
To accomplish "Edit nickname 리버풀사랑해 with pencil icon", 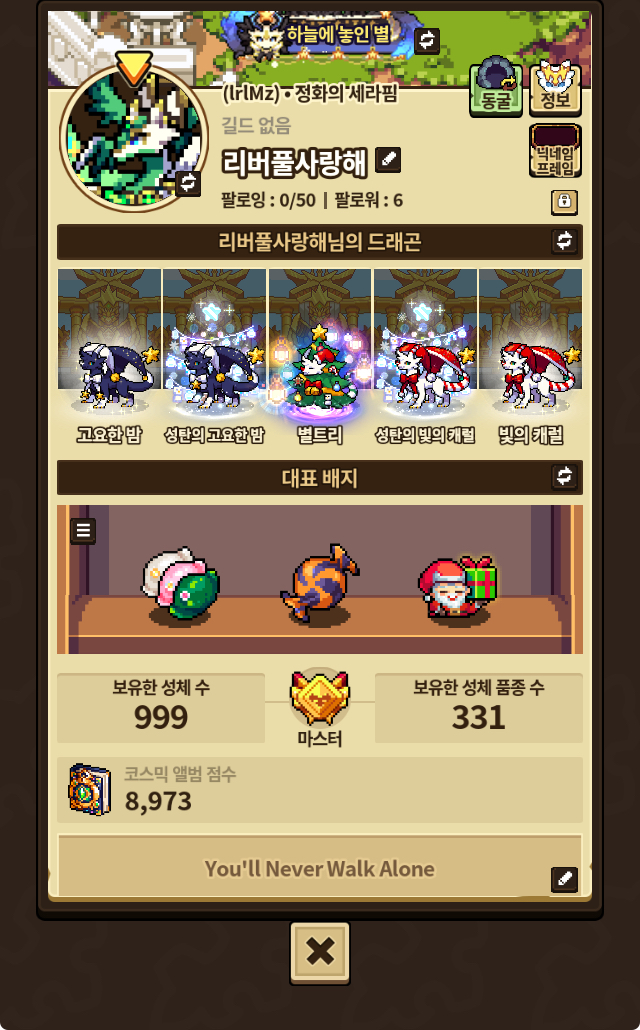I will [388, 160].
